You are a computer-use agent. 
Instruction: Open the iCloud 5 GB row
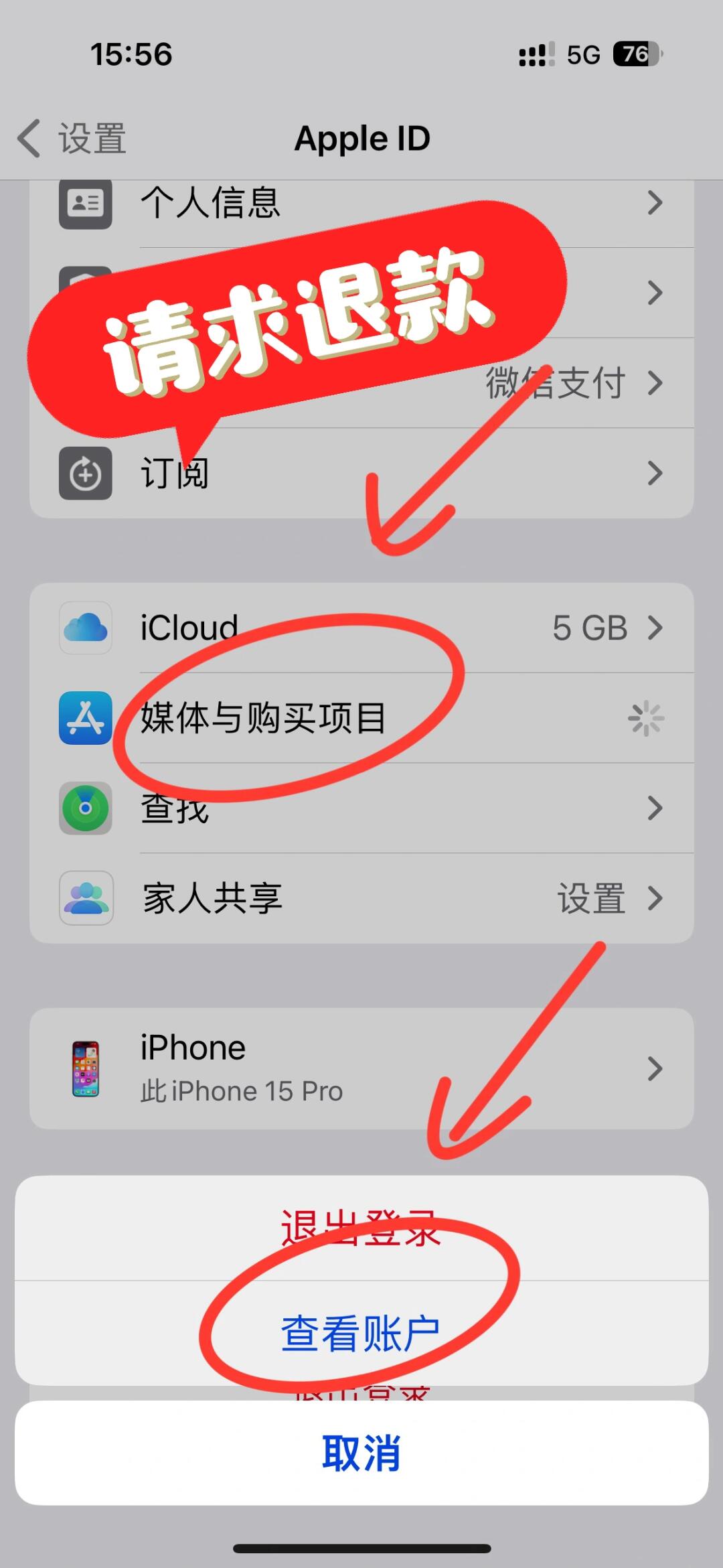pyautogui.click(x=361, y=628)
